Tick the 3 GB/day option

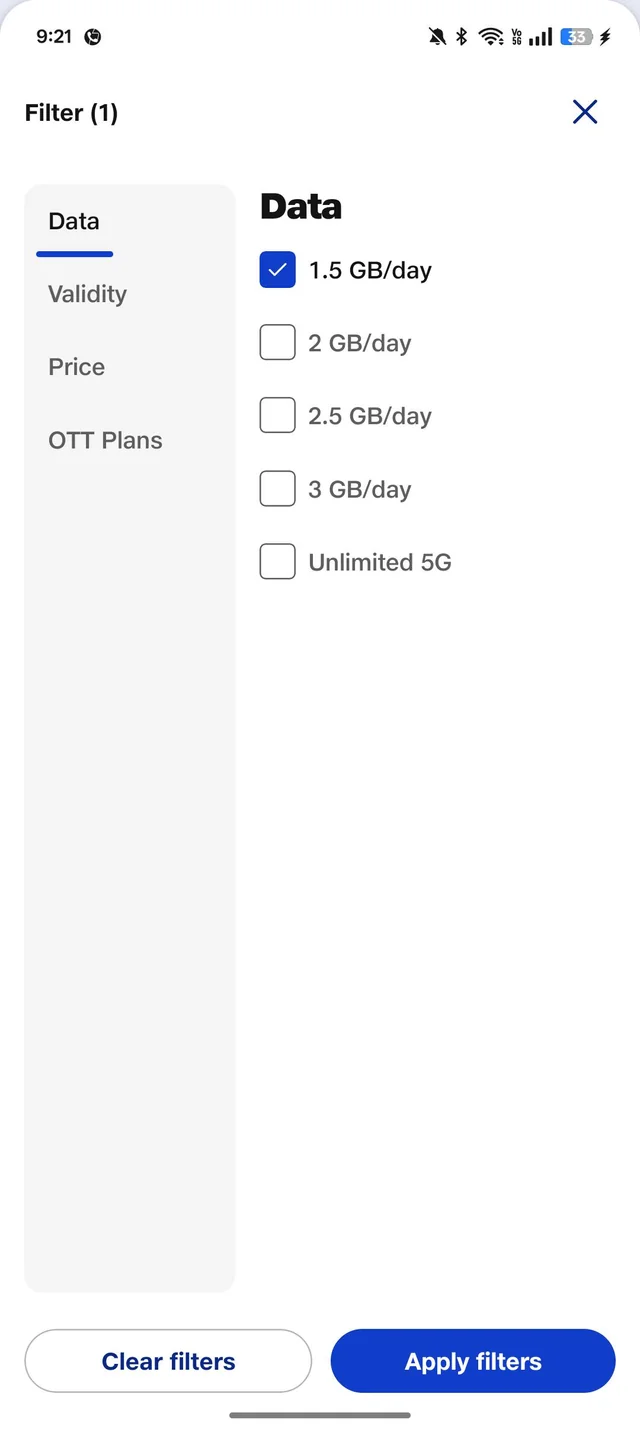click(x=278, y=489)
